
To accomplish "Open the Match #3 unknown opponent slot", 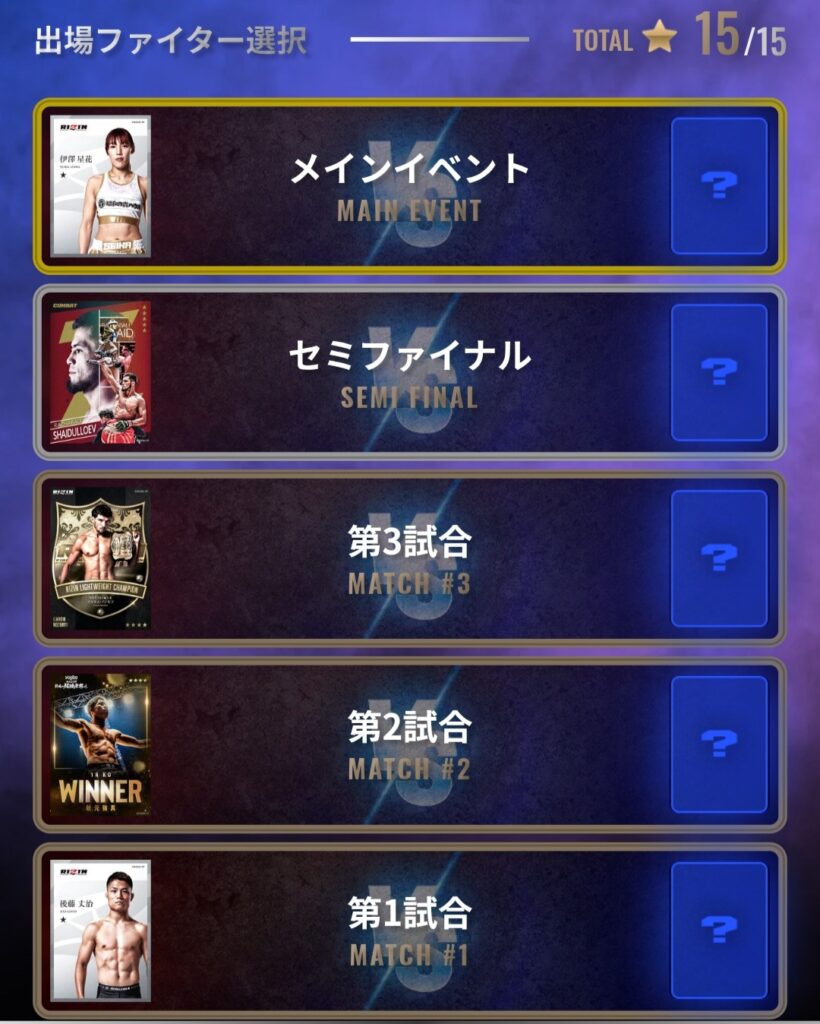I will point(719,559).
